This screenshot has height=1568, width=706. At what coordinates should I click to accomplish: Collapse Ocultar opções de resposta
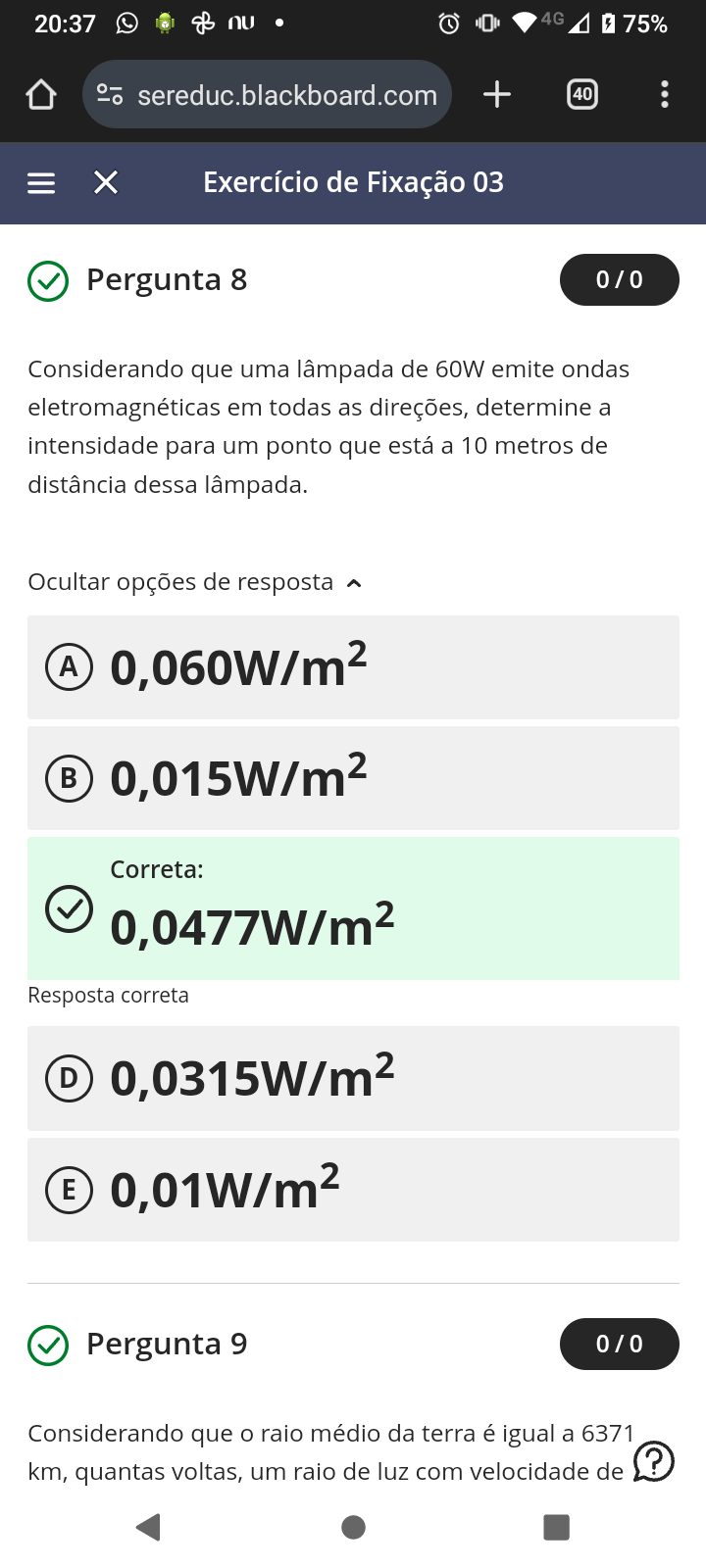[195, 582]
